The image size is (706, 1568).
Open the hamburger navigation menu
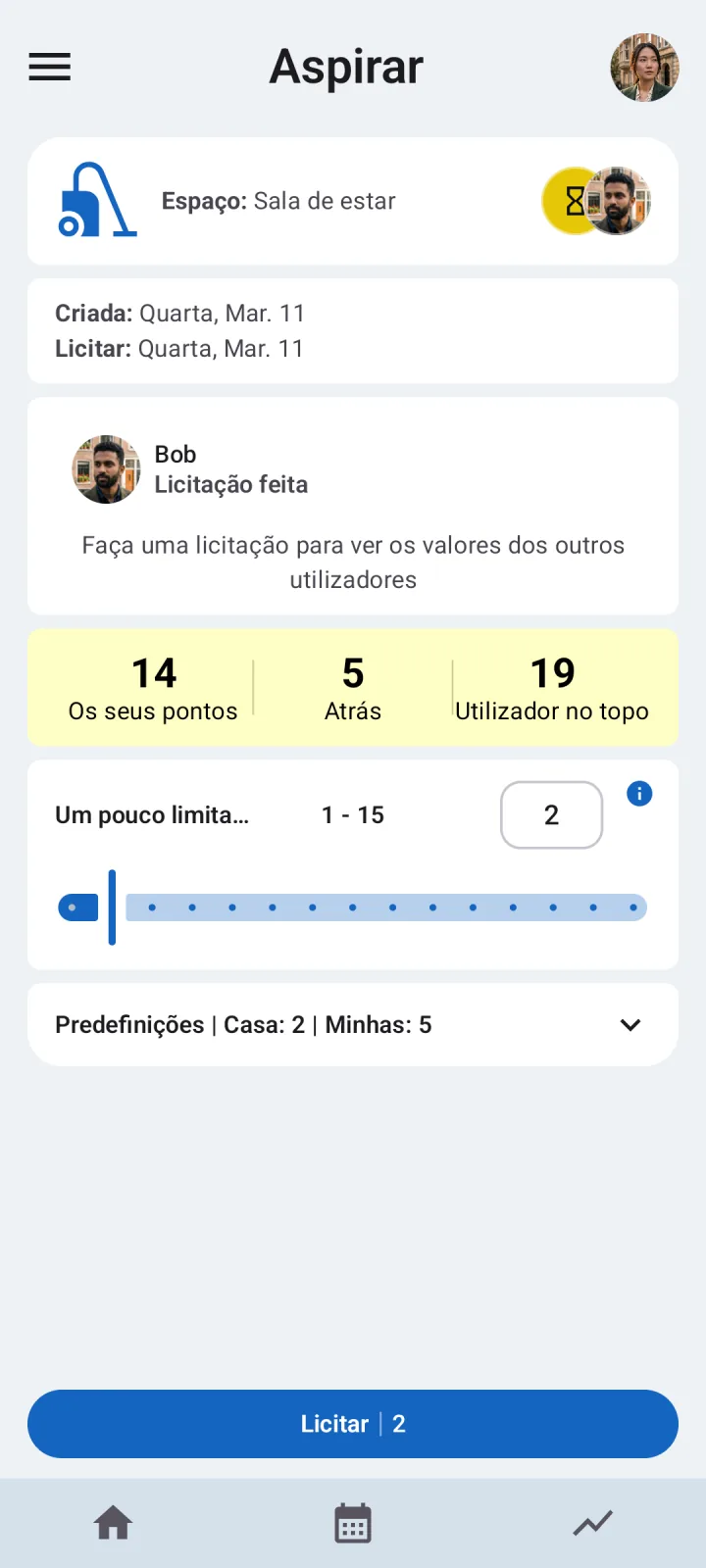[x=49, y=67]
